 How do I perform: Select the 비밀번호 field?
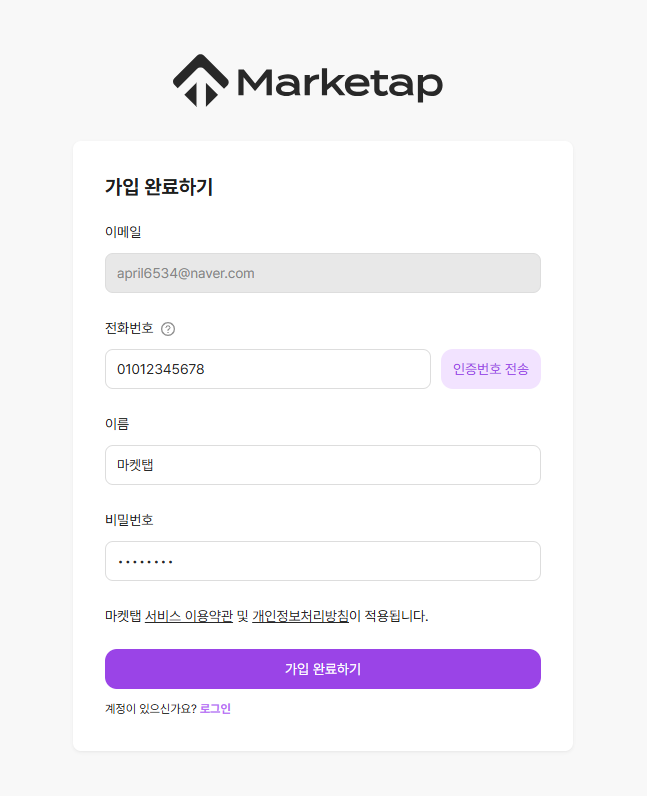tap(322, 561)
